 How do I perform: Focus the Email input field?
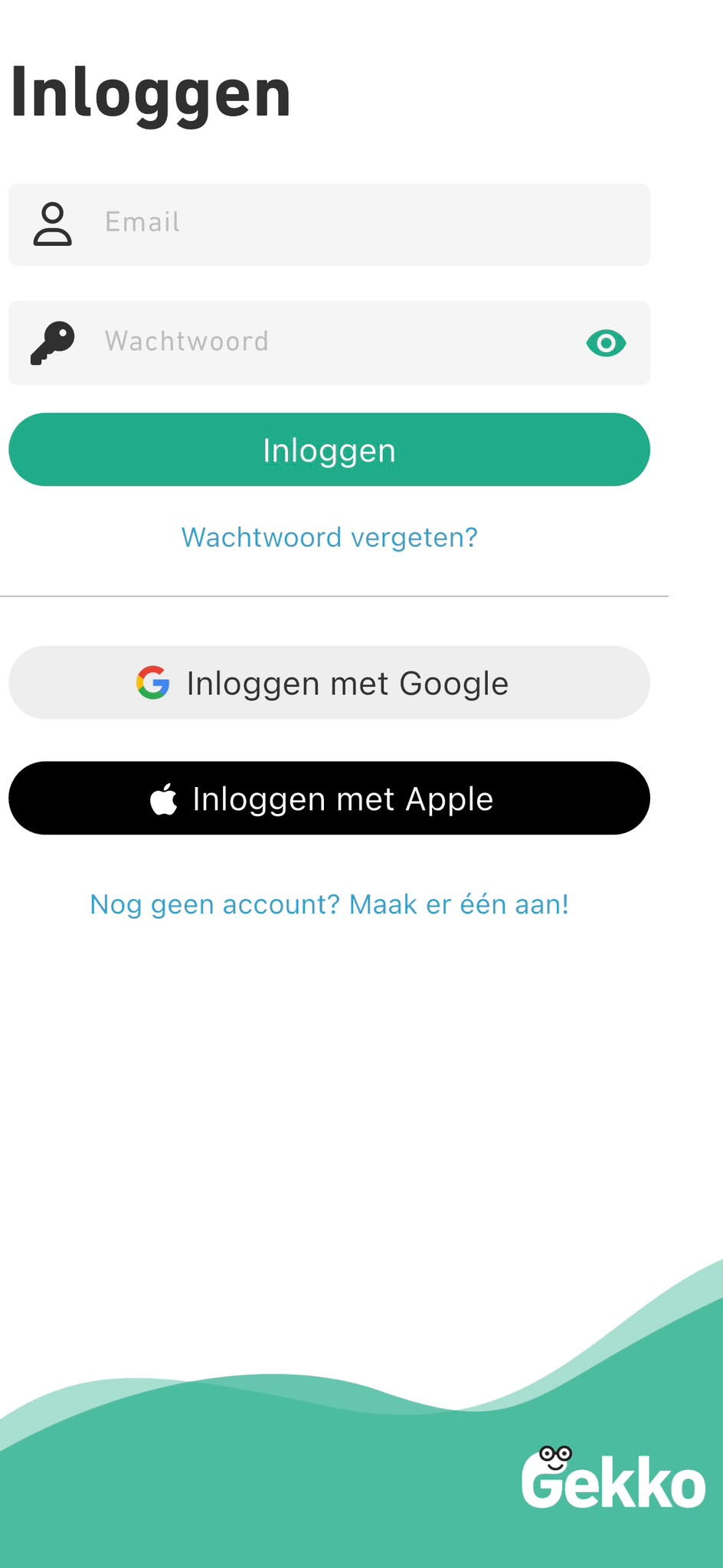(x=329, y=224)
